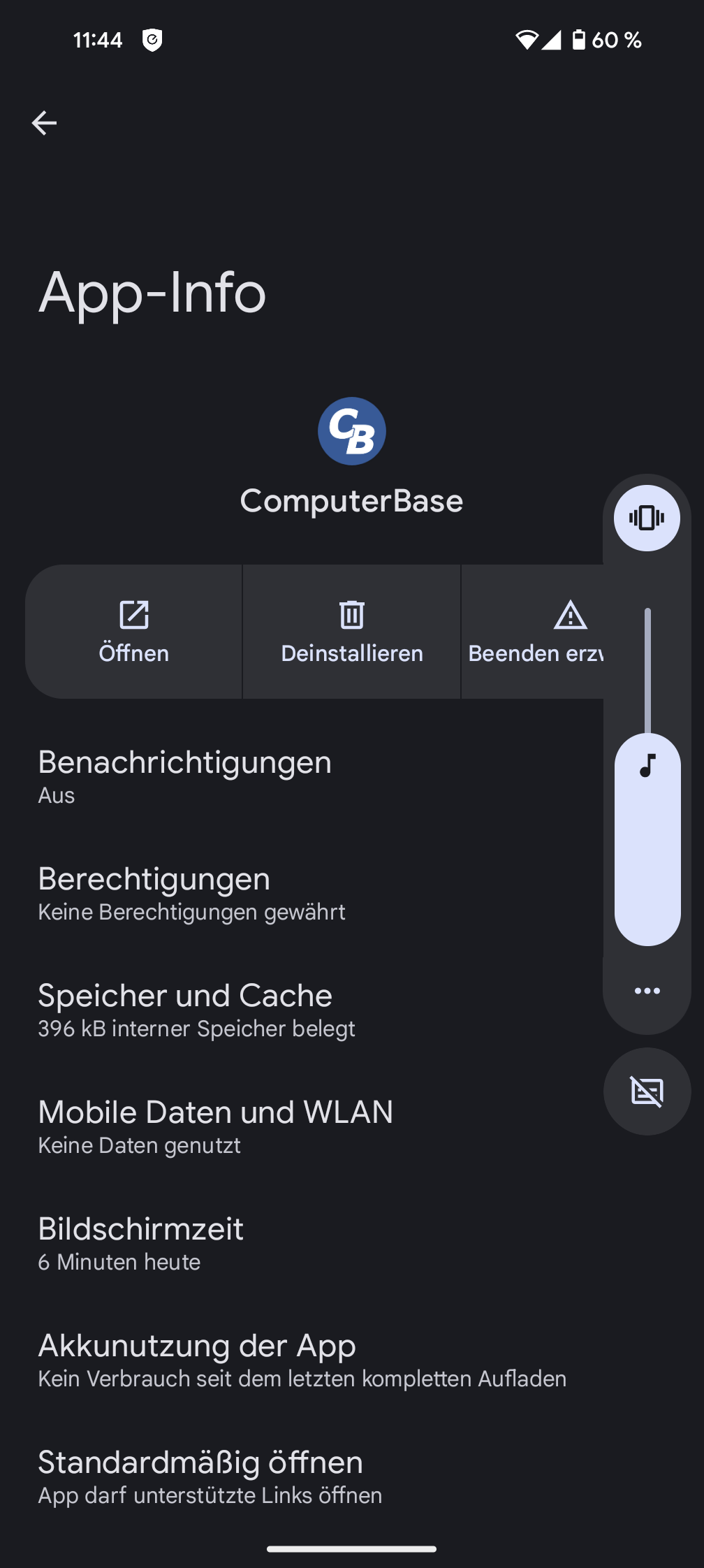Force stop the app via Beenden erzwingen
704x1568 pixels.
pyautogui.click(x=534, y=632)
